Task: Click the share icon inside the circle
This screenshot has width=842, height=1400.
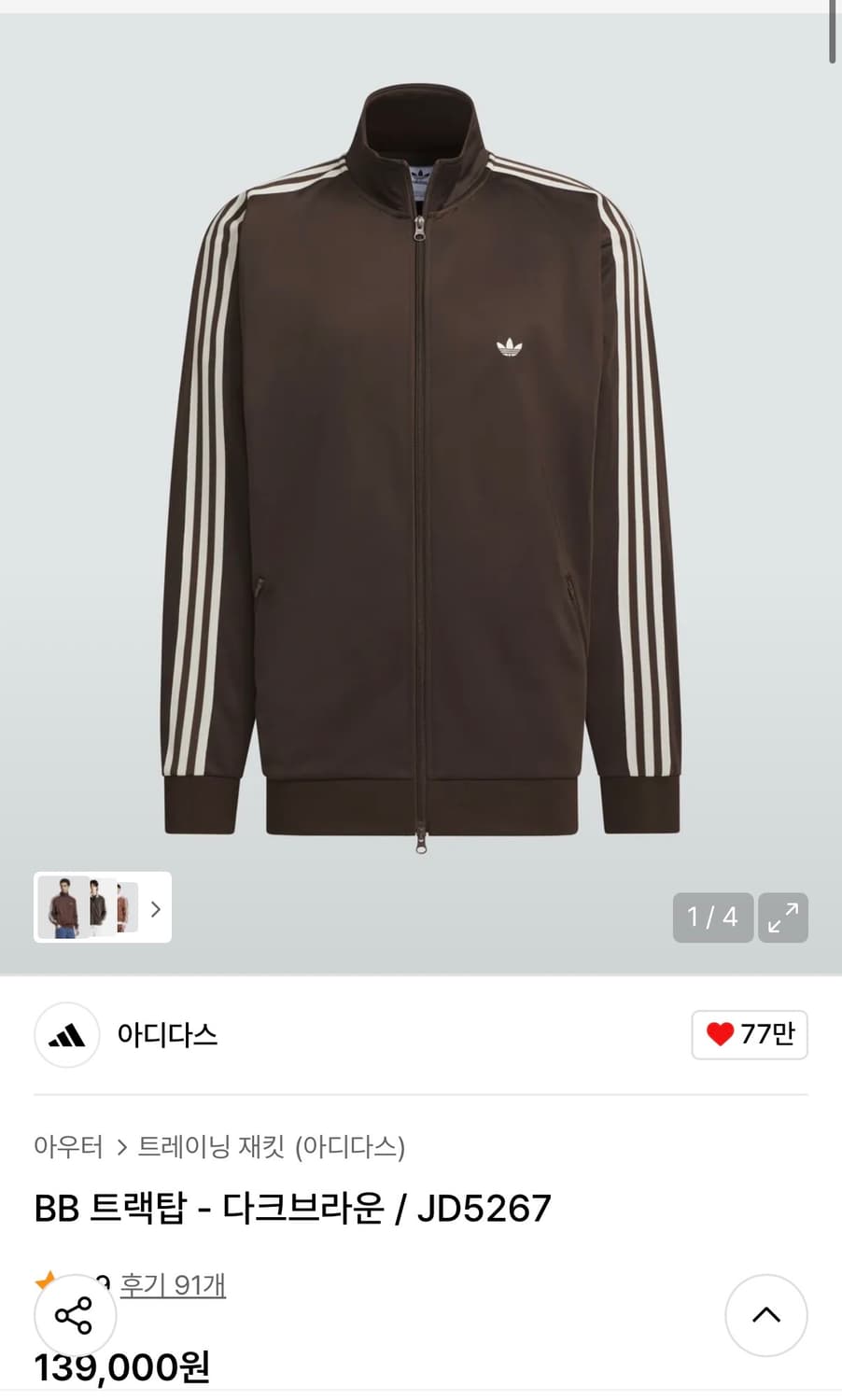Action: tap(75, 1315)
